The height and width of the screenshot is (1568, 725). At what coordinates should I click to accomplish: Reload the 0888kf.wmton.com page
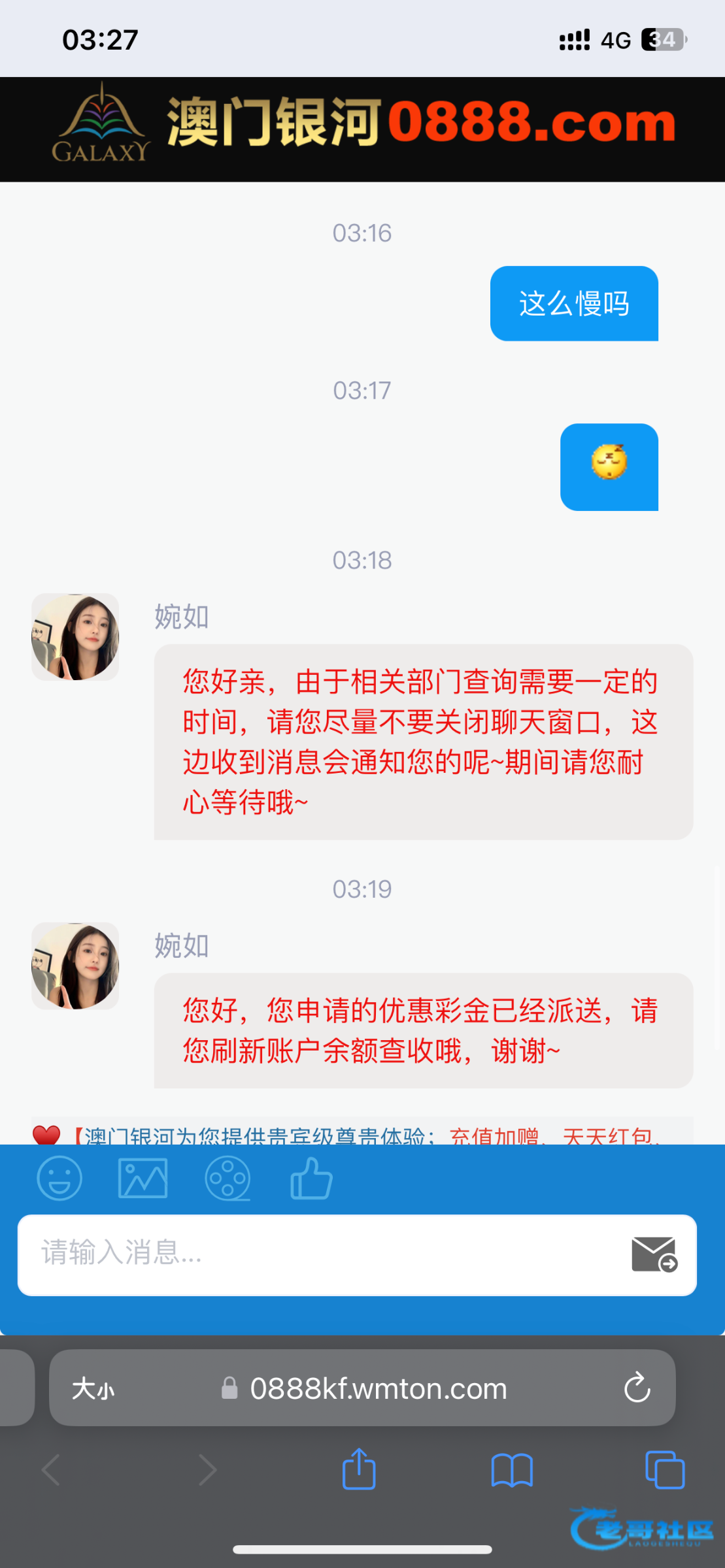point(637,1388)
